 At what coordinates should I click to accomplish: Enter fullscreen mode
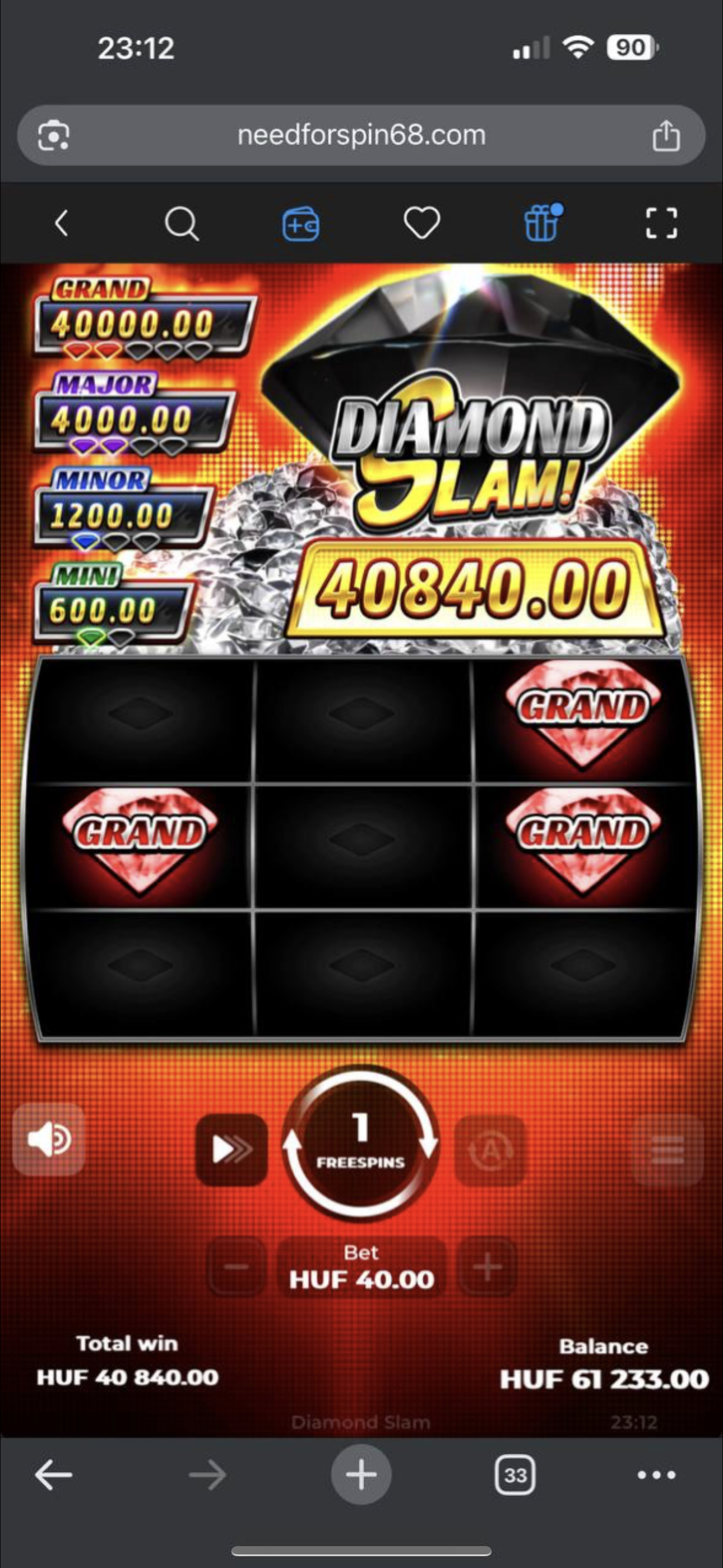pos(661,223)
